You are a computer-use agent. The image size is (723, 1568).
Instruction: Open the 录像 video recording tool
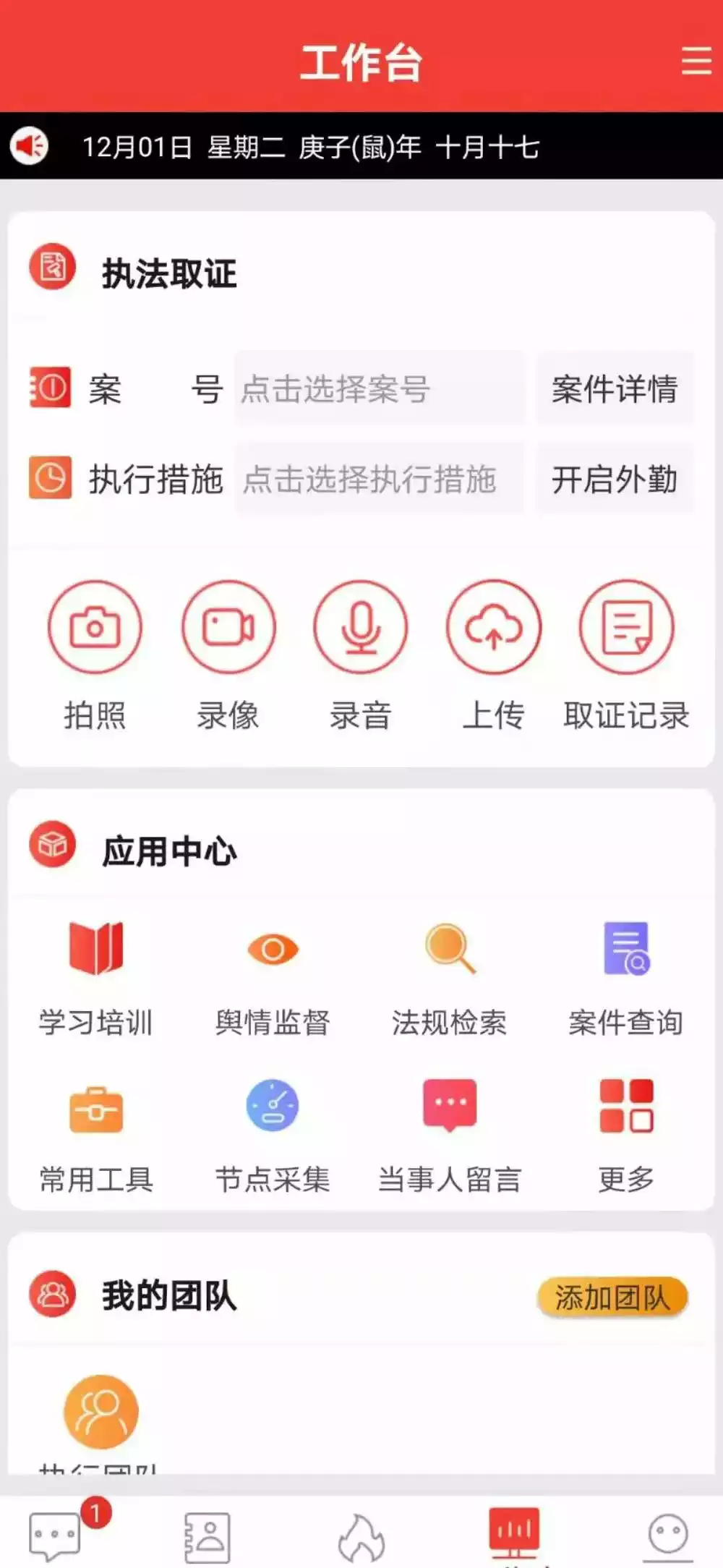(229, 628)
